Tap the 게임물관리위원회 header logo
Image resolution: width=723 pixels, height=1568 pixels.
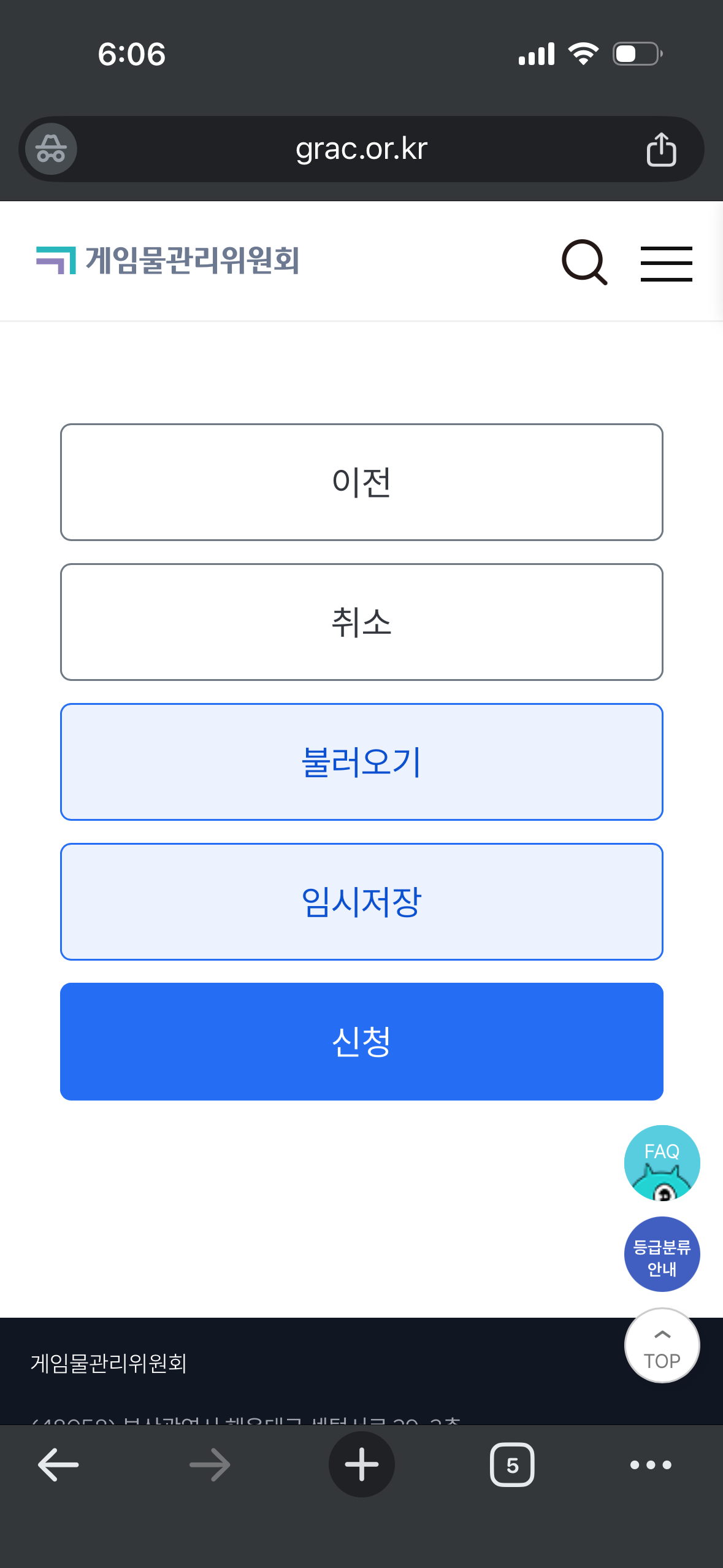click(167, 260)
